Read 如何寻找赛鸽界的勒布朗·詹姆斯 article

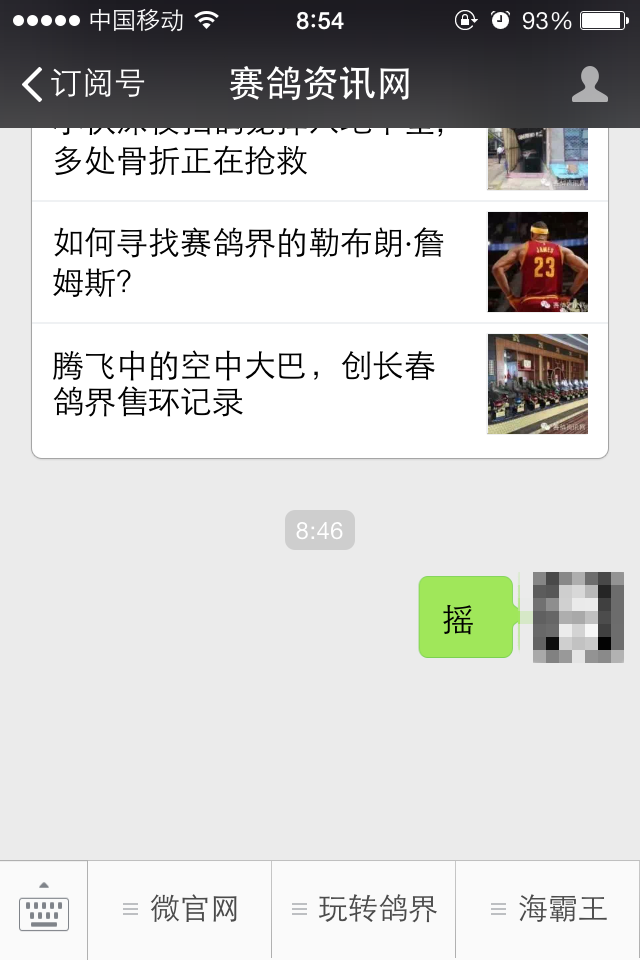point(250,262)
